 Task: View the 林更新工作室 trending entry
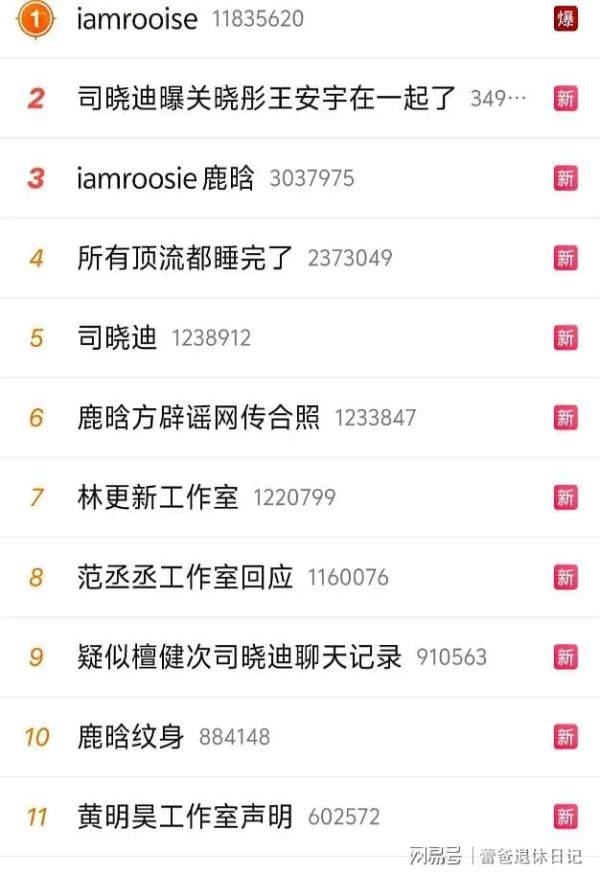point(158,497)
